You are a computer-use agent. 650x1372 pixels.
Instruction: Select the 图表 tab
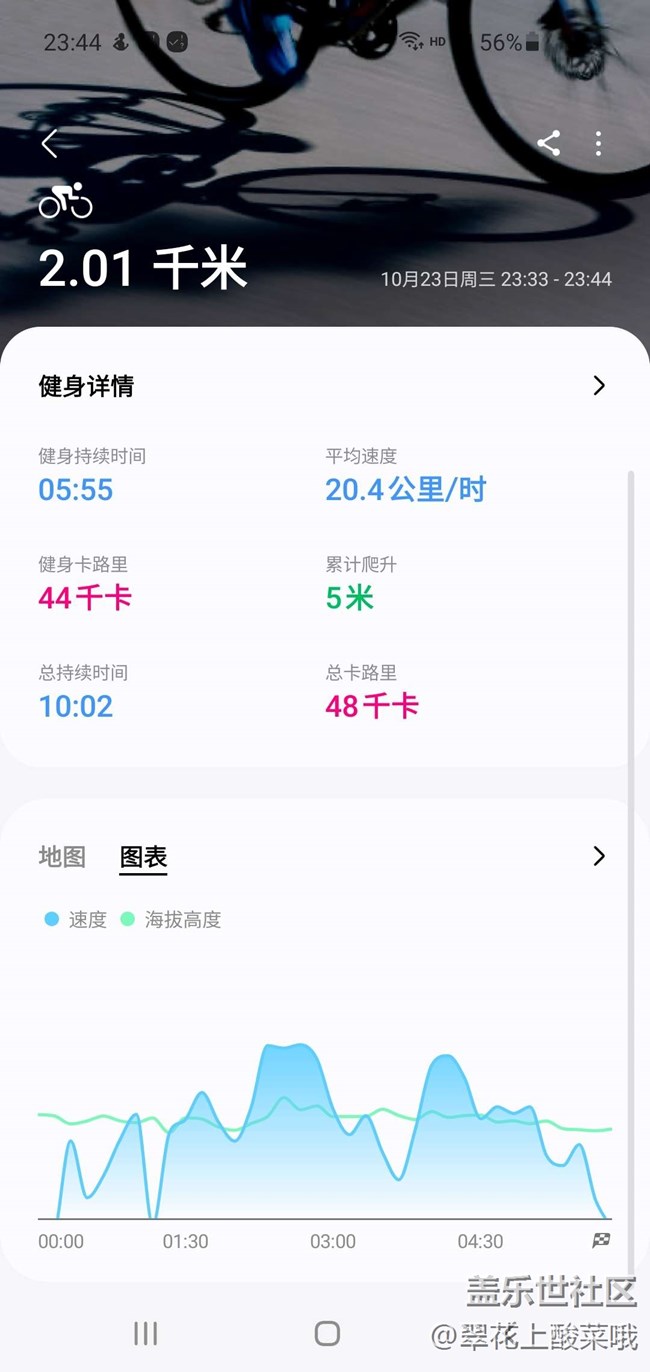[143, 857]
